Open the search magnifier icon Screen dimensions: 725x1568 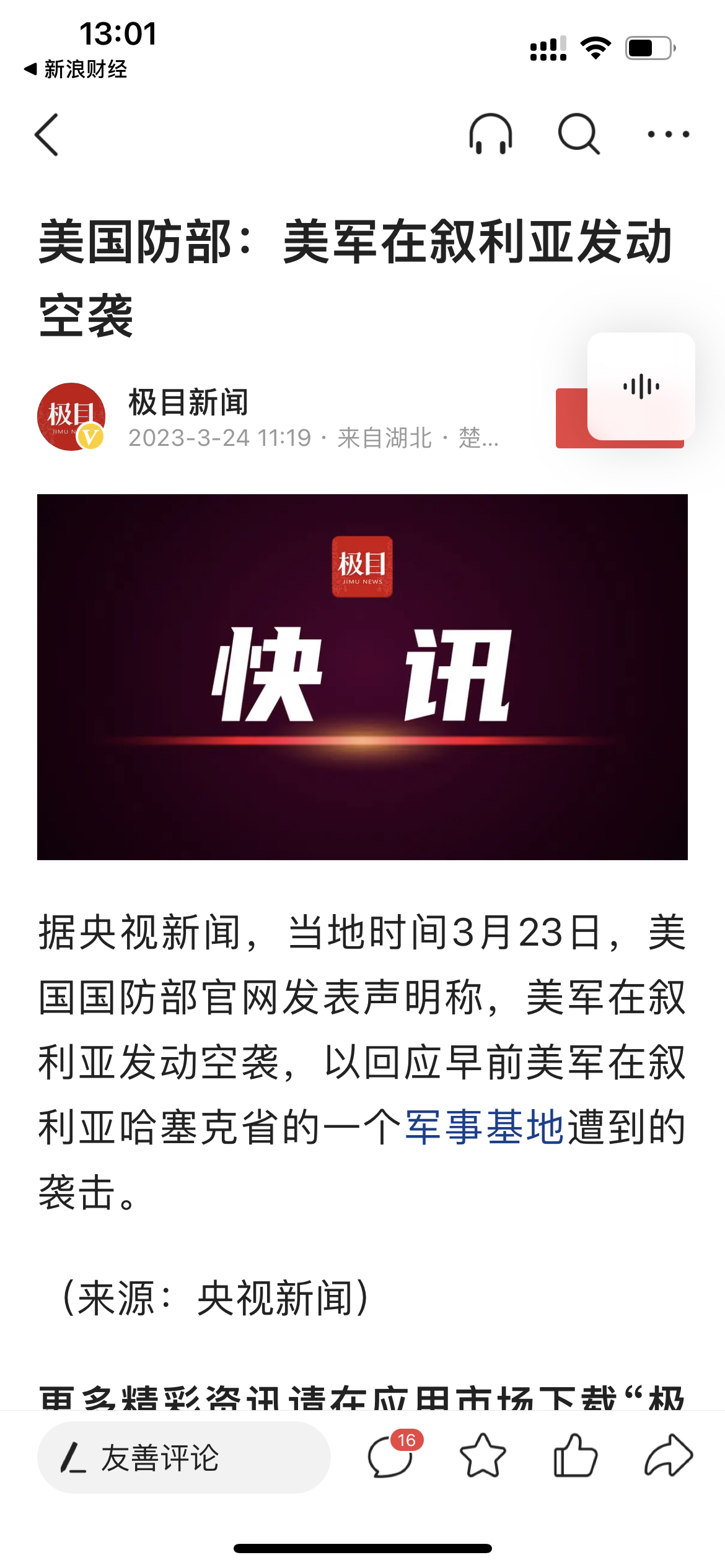click(579, 134)
